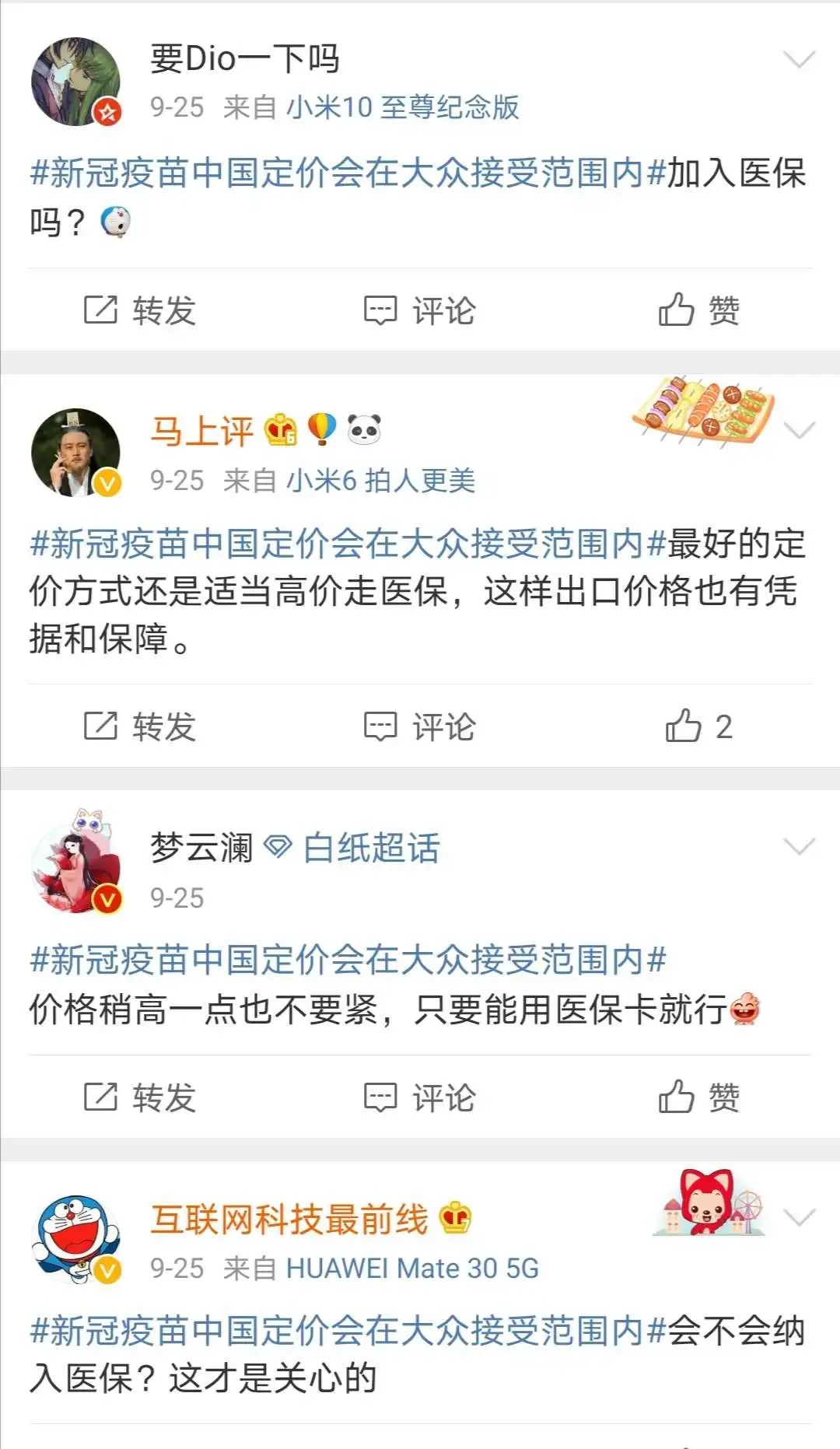Open 要Dio一下吗's profile avatar
840x1449 pixels.
pos(75,82)
